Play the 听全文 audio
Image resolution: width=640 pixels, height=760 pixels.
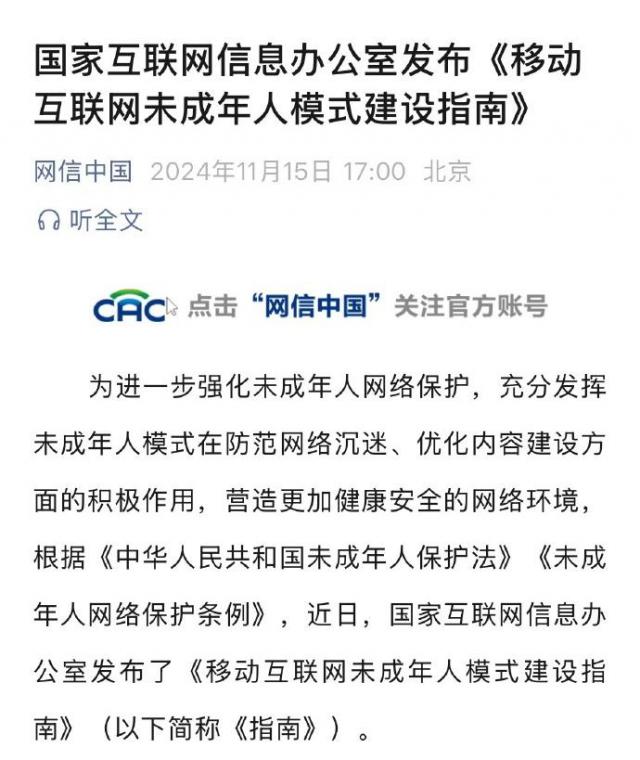point(90,220)
